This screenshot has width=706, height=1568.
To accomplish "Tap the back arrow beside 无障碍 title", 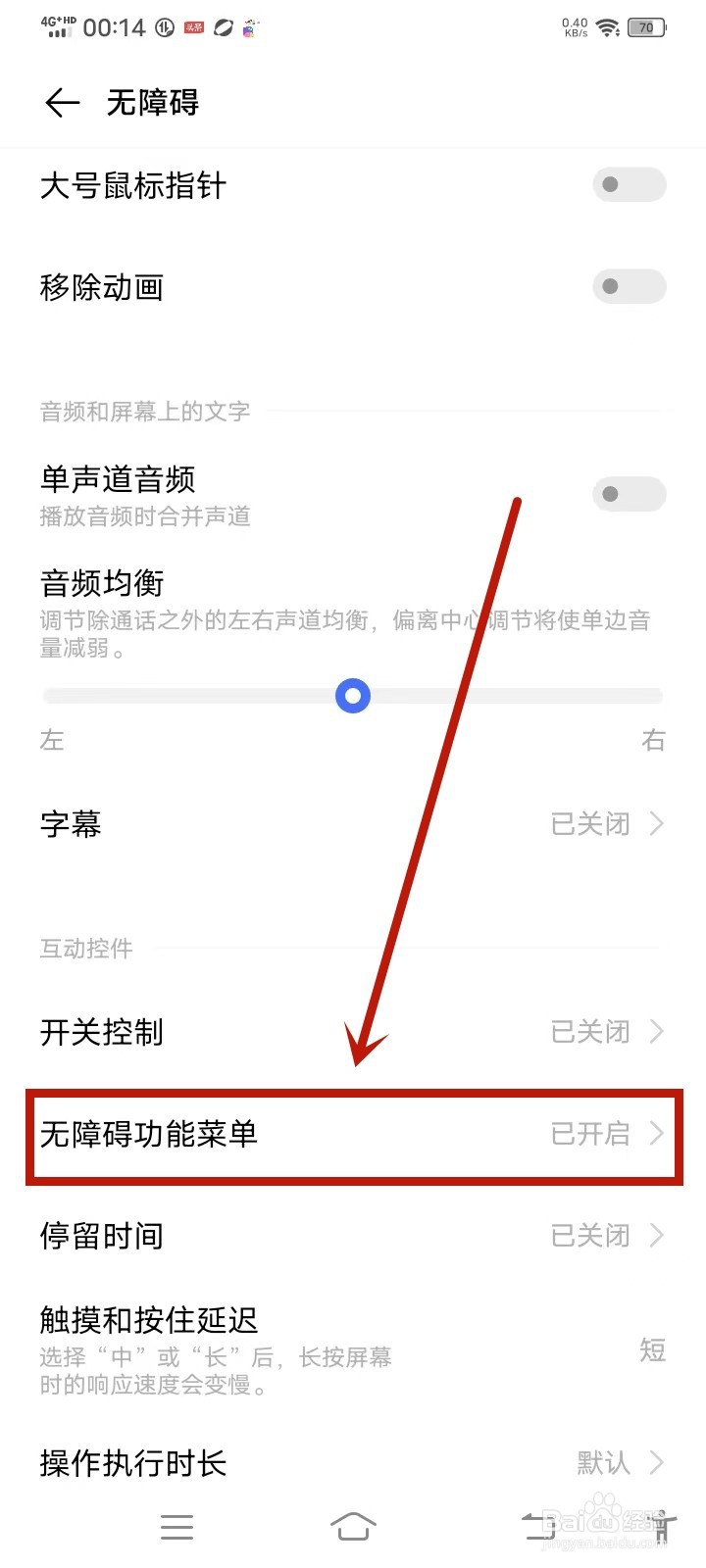I will click(62, 102).
